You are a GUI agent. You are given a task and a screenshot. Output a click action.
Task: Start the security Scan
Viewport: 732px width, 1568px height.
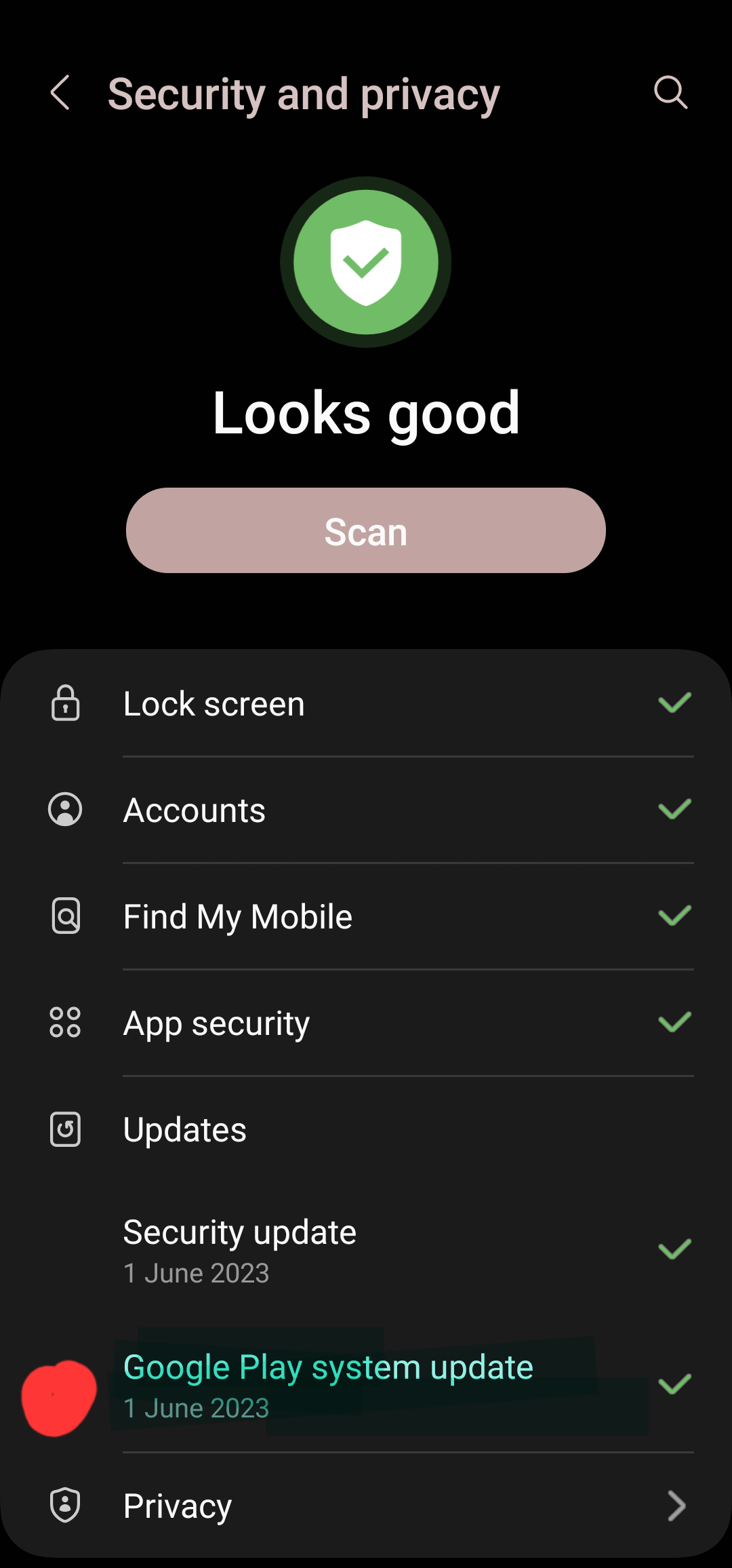point(366,531)
